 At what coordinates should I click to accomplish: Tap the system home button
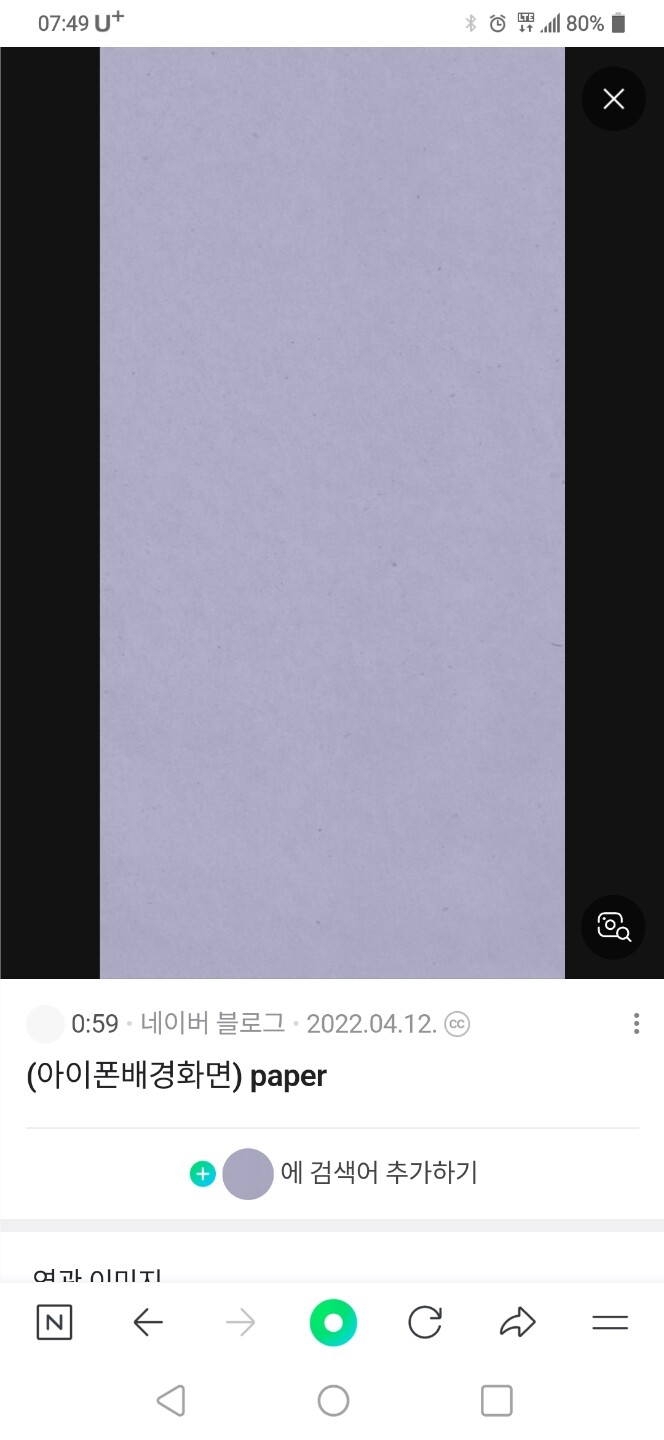[333, 1400]
